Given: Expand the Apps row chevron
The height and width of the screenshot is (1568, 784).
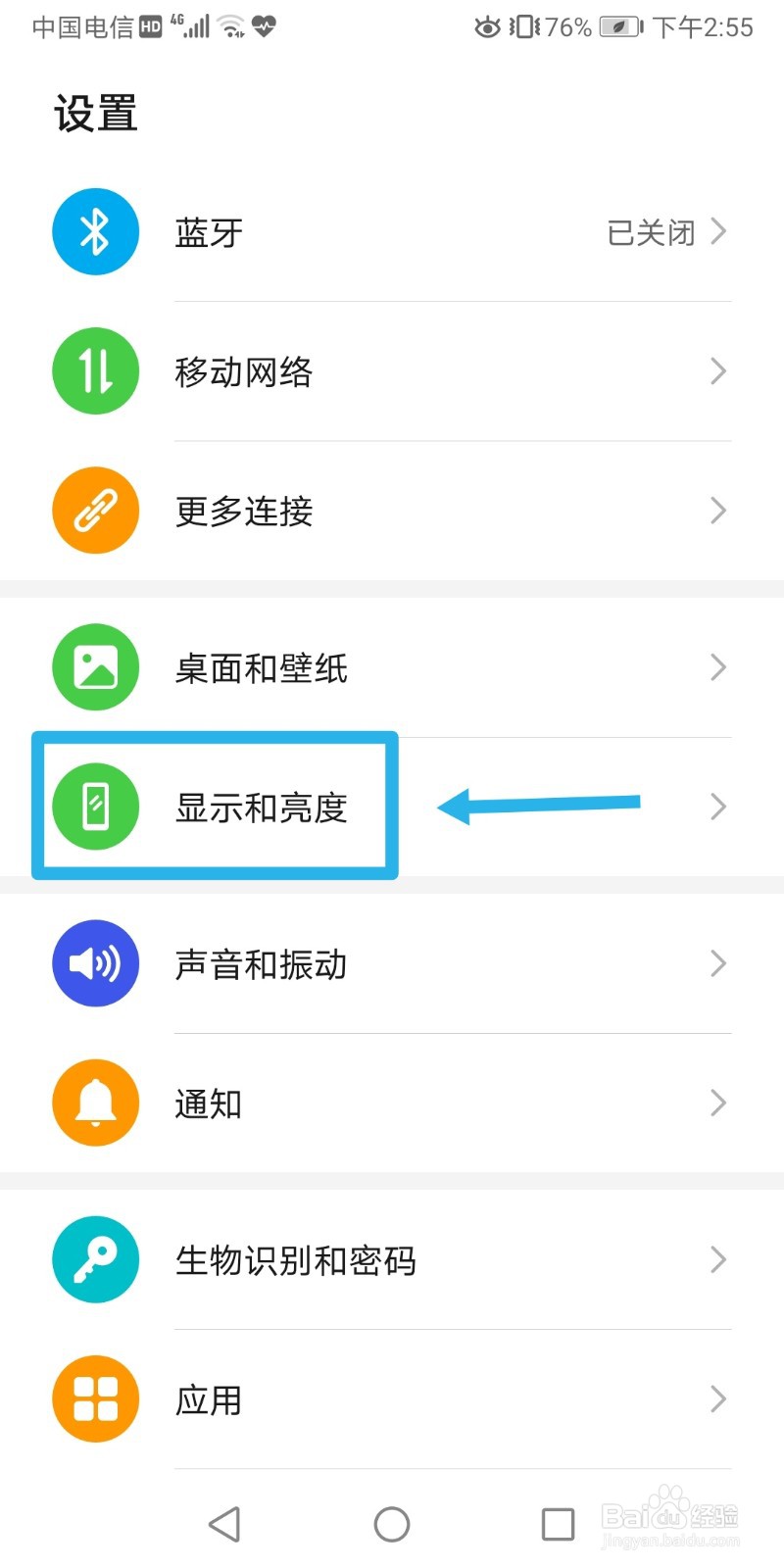Looking at the screenshot, I should tap(718, 1398).
